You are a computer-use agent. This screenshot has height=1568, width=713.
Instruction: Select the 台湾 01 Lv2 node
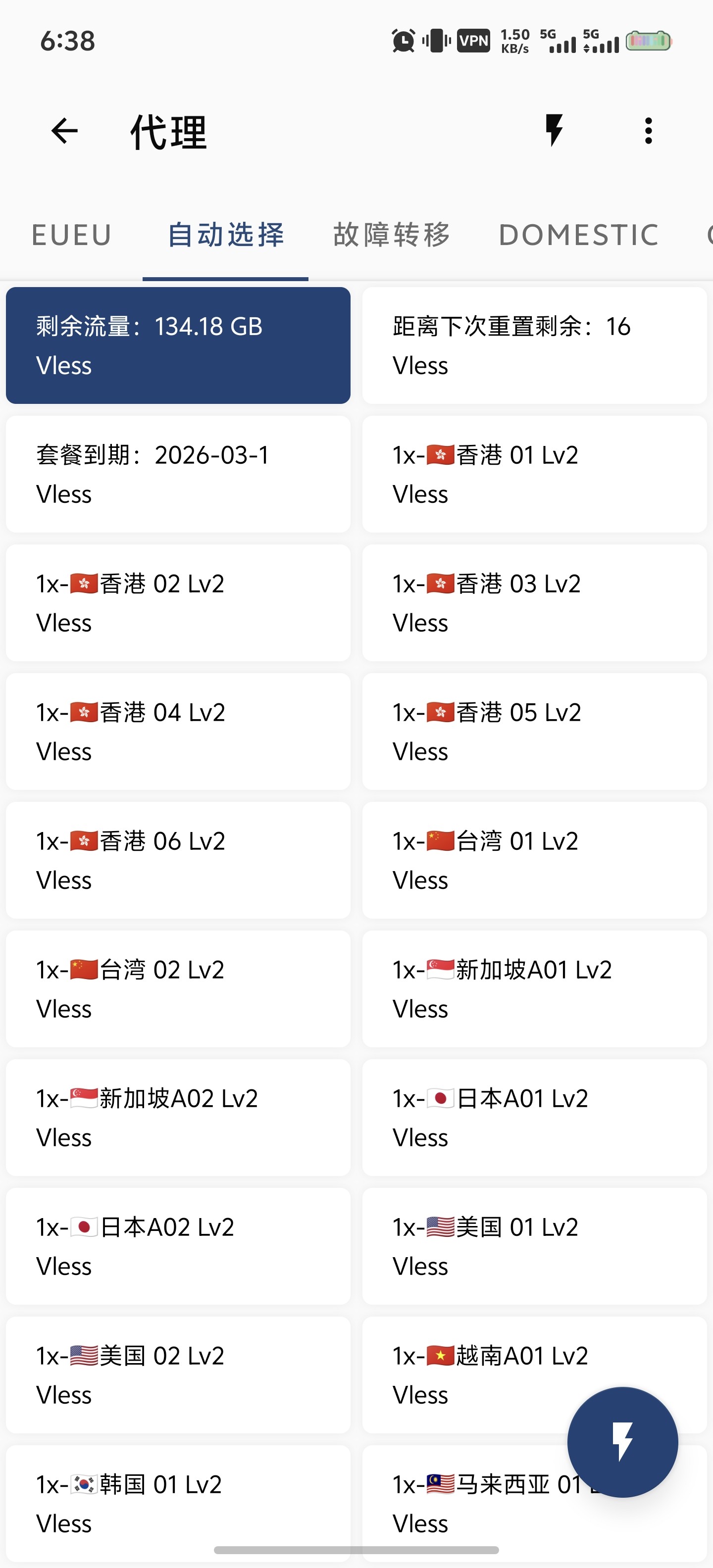click(534, 860)
